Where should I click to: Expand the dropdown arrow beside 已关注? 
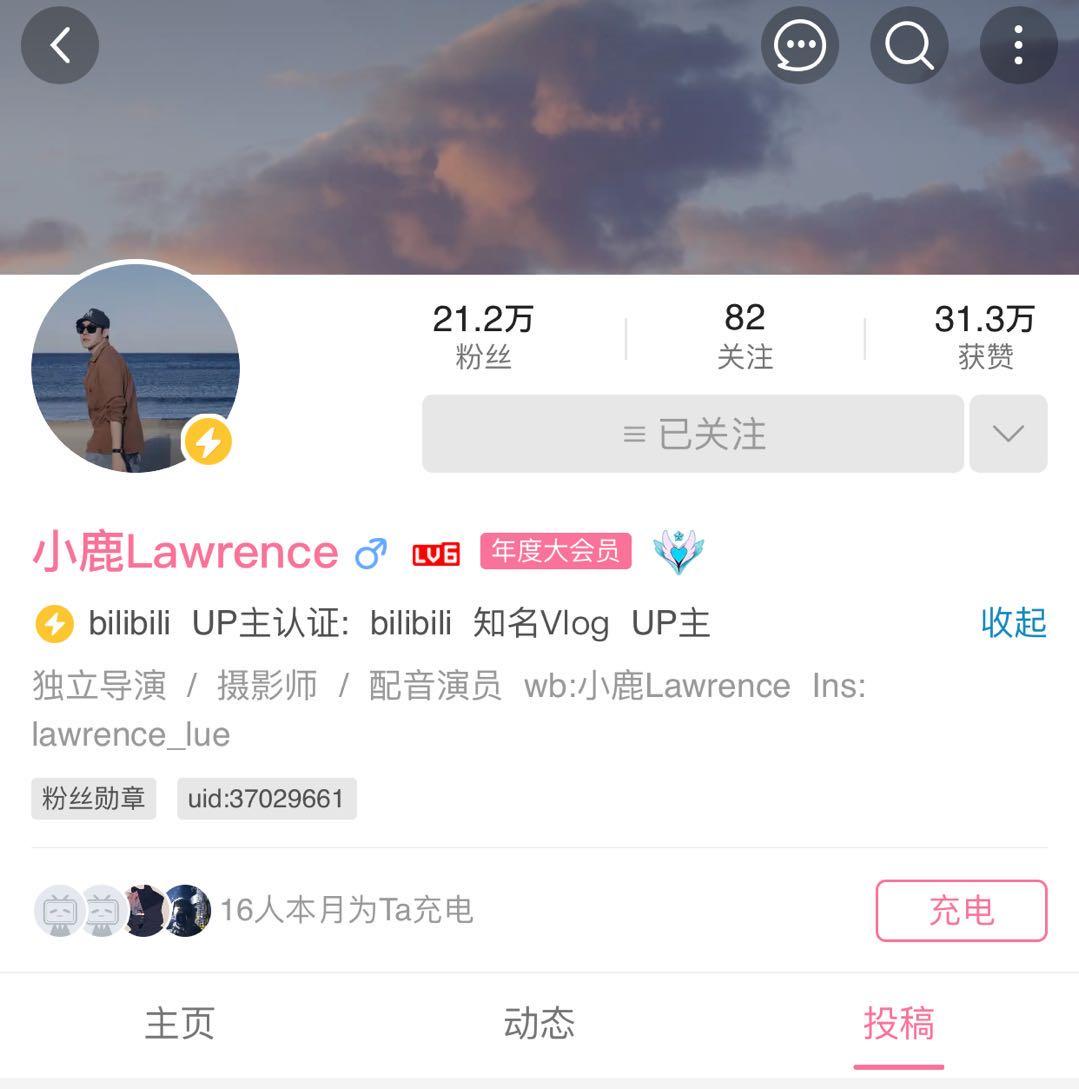click(x=1008, y=434)
